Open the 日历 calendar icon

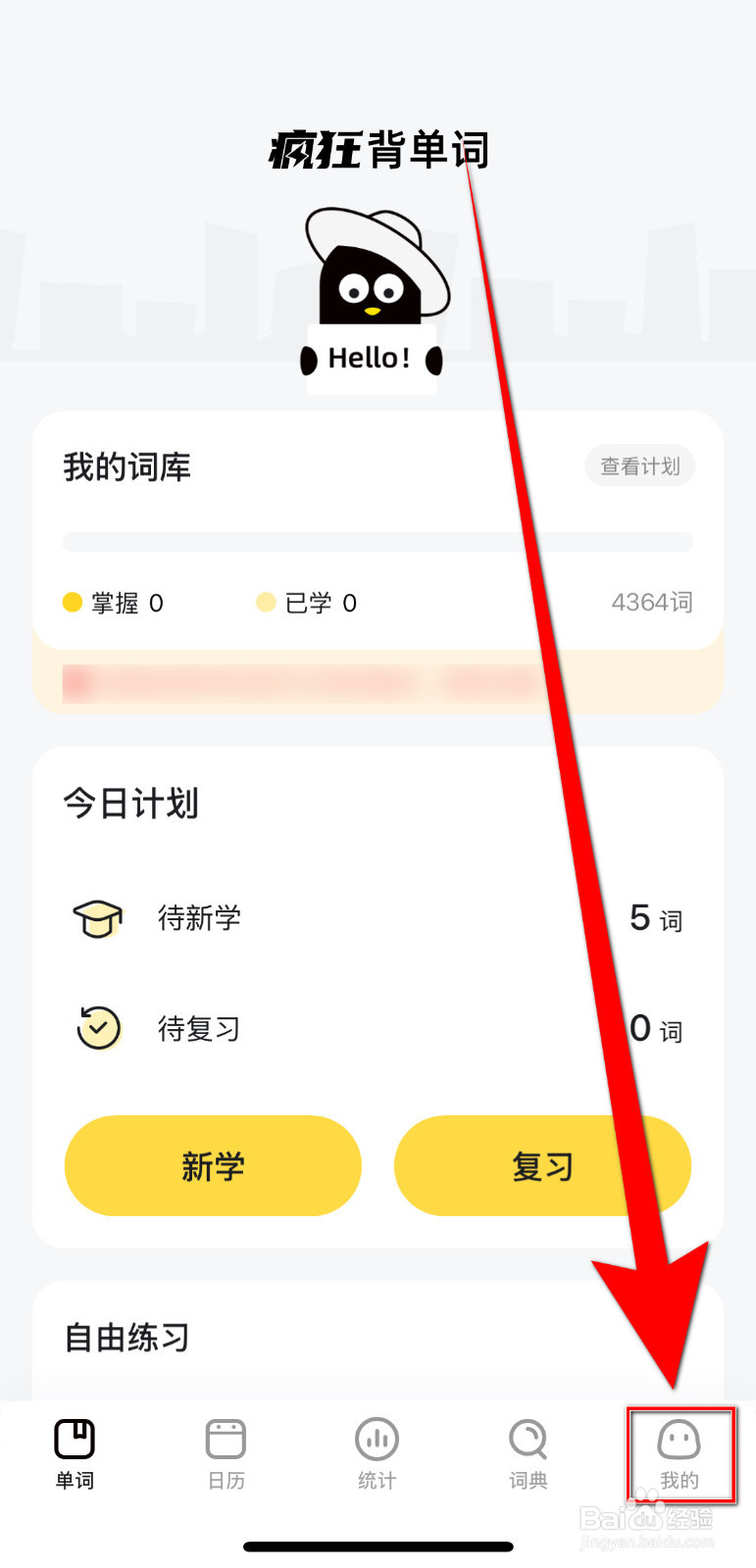226,1437
